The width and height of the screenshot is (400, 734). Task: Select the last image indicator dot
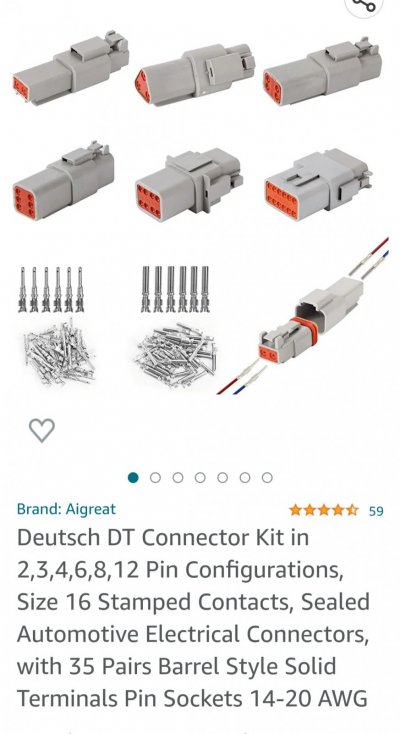267,477
